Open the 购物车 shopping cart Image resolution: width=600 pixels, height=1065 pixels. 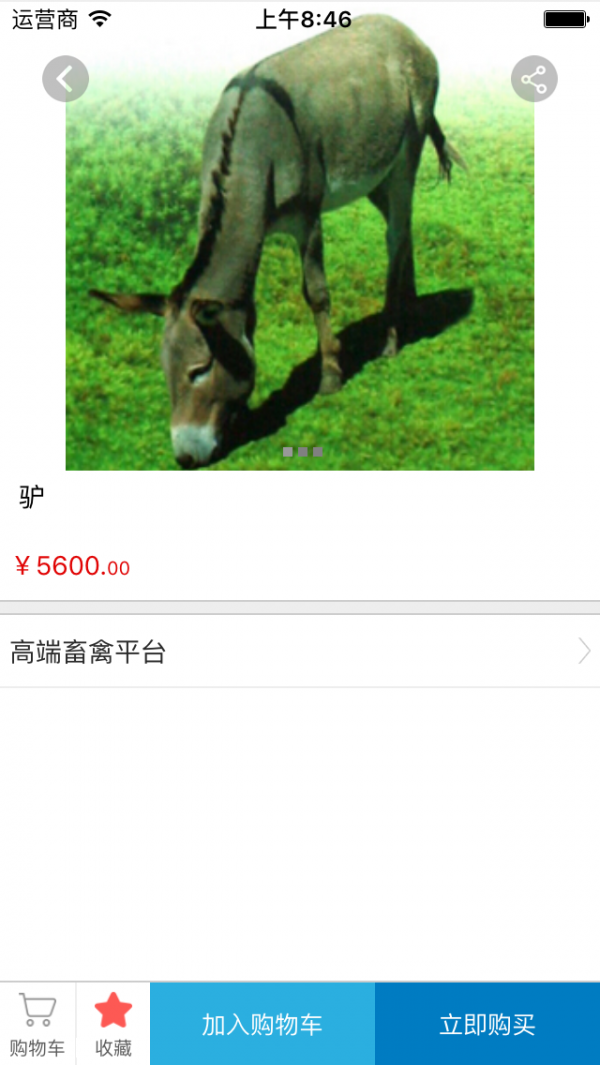point(37,1023)
